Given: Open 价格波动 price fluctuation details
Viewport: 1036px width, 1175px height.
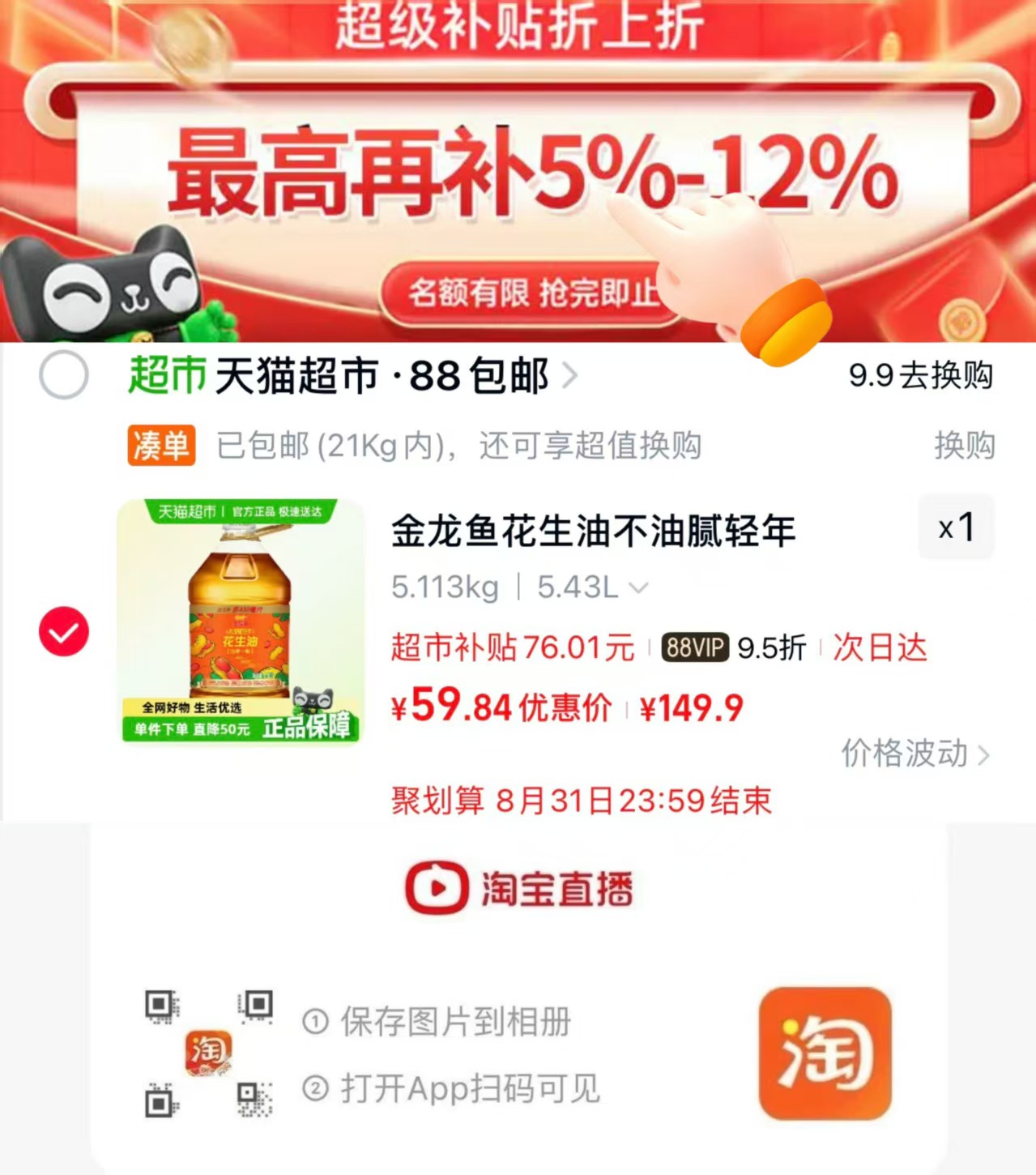Looking at the screenshot, I should pos(916,753).
